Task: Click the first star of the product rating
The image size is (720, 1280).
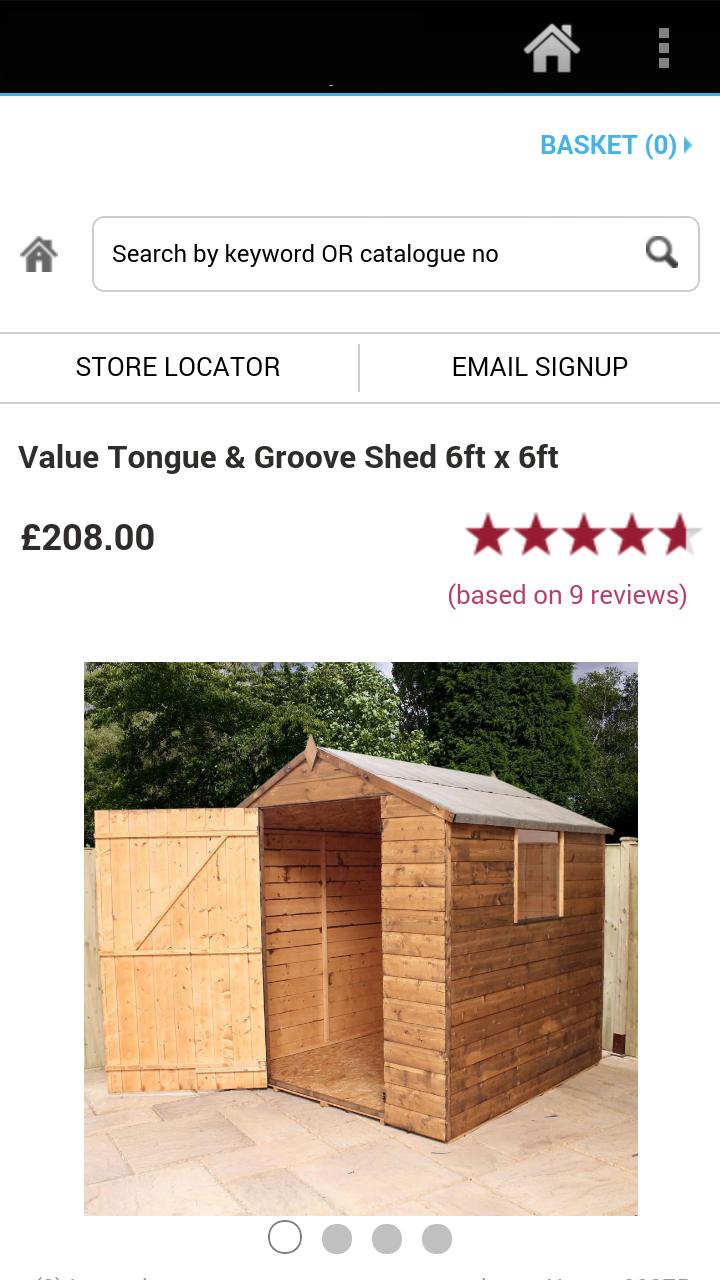Action: [489, 534]
